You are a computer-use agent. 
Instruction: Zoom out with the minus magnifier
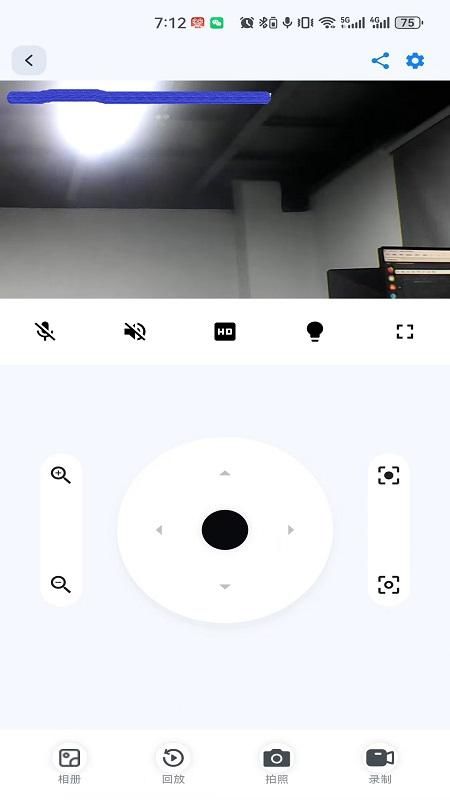(x=61, y=584)
